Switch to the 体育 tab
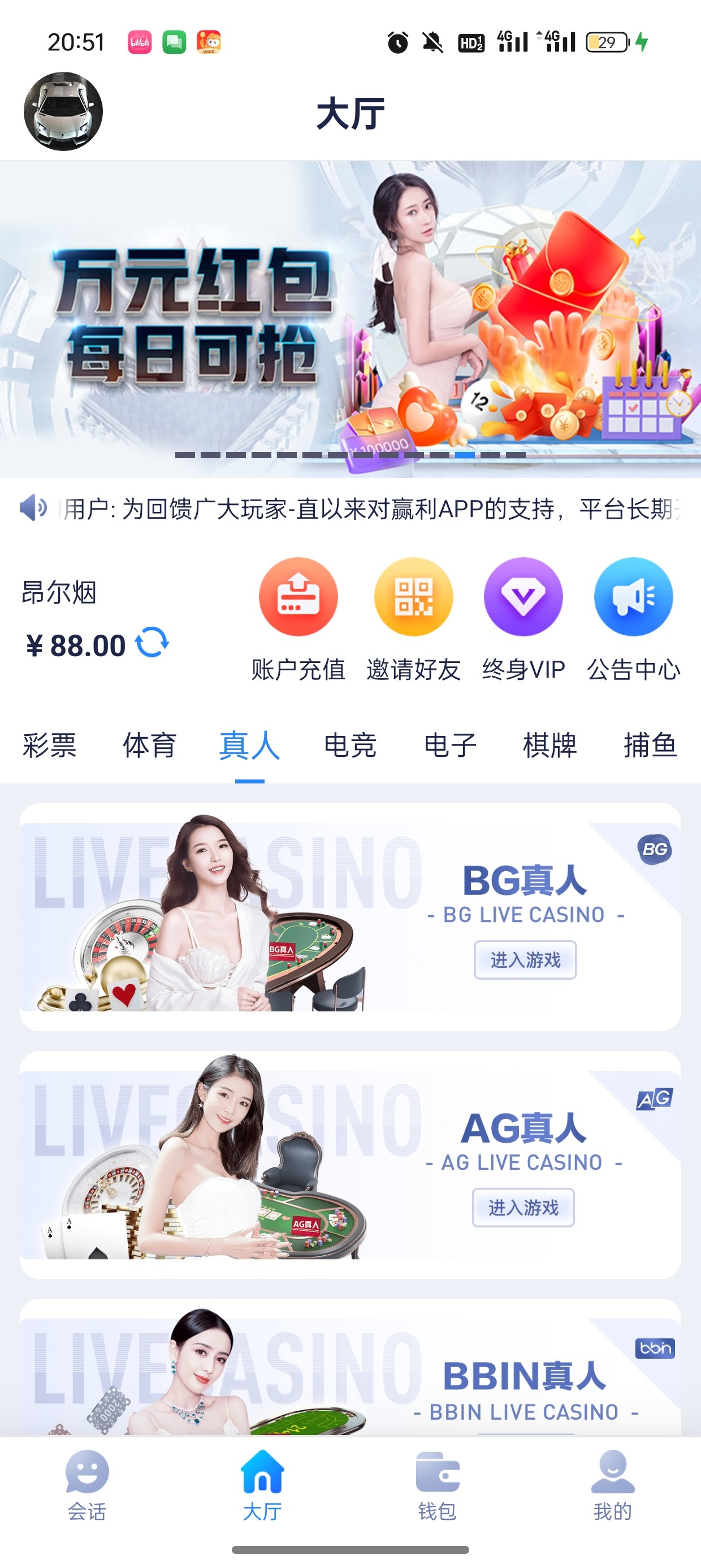 (150, 745)
